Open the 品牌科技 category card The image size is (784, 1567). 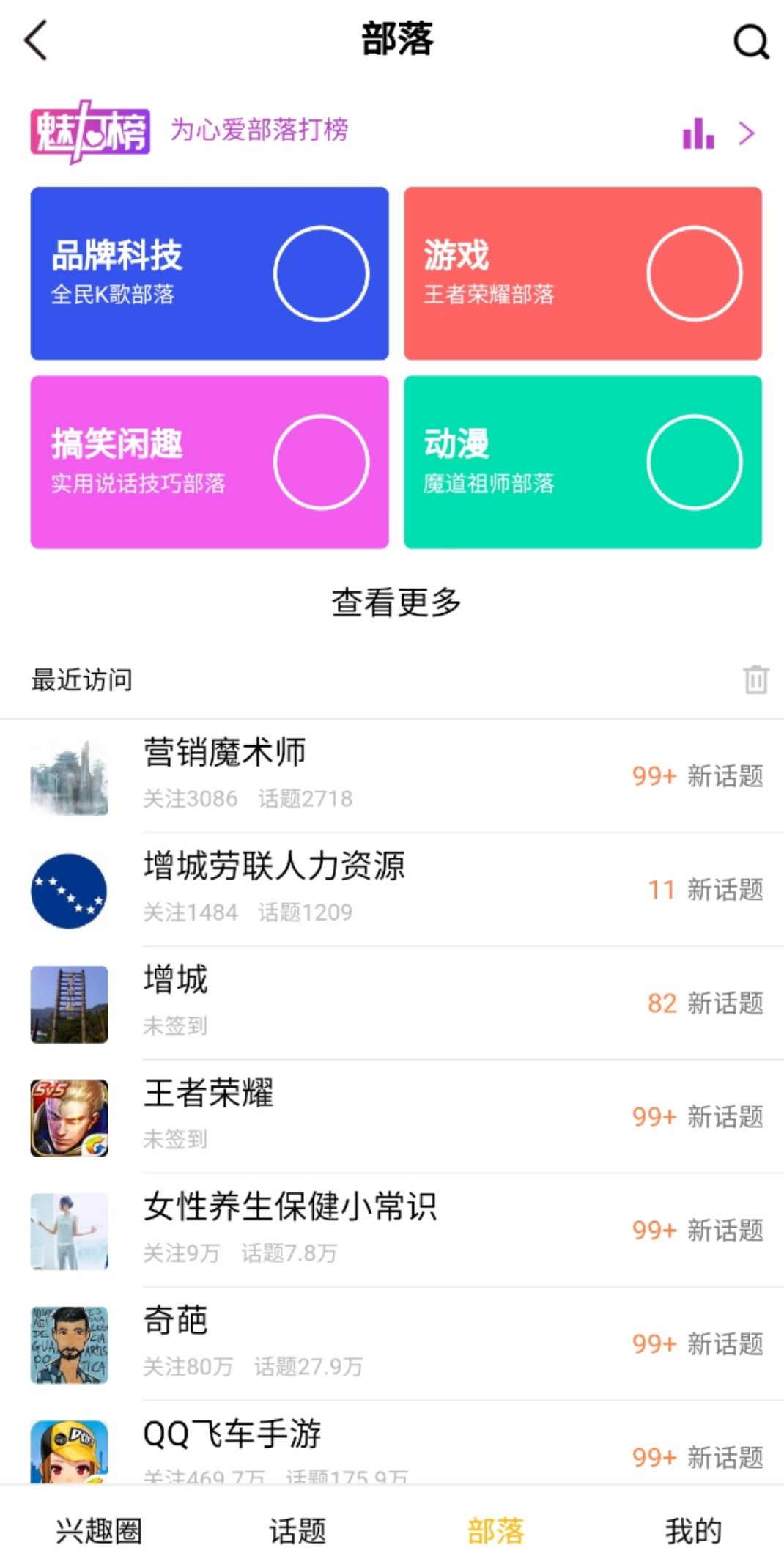[x=210, y=273]
